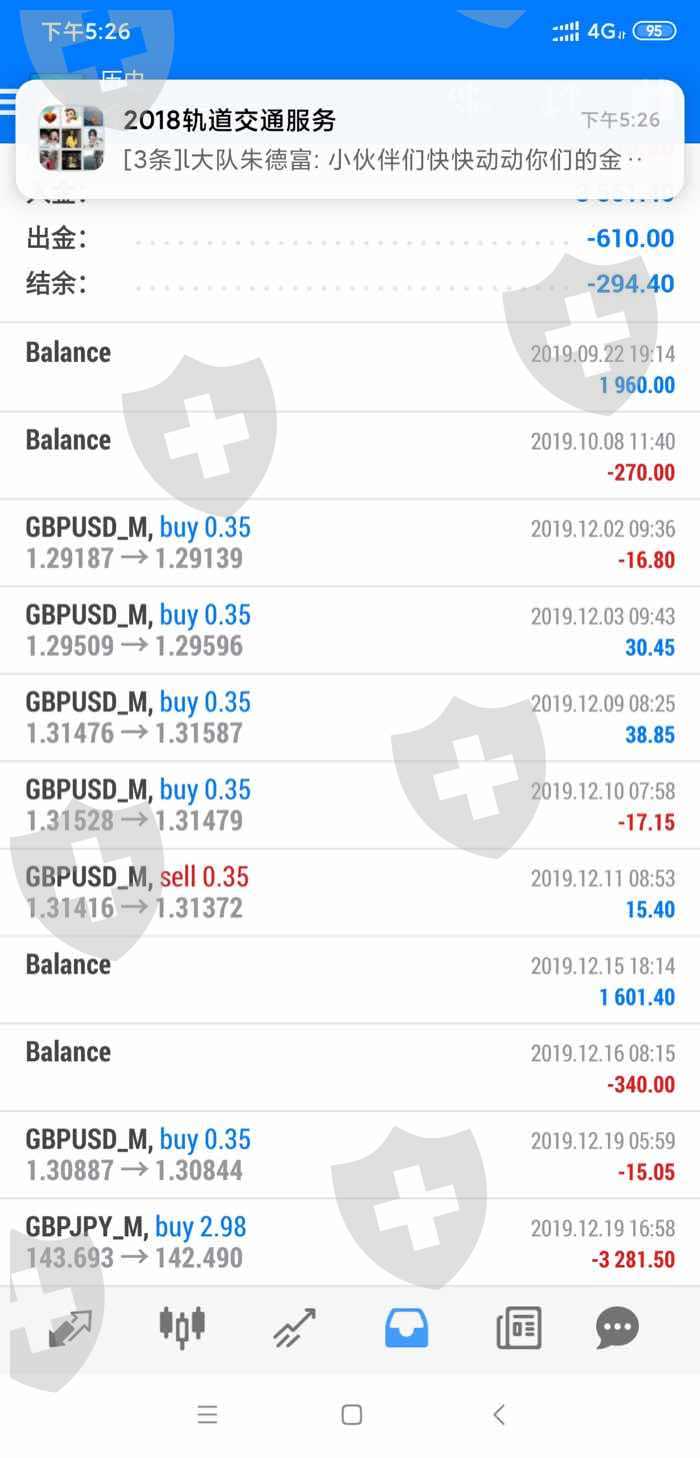Open the chat messages tab
700x1458 pixels.
click(x=617, y=1328)
